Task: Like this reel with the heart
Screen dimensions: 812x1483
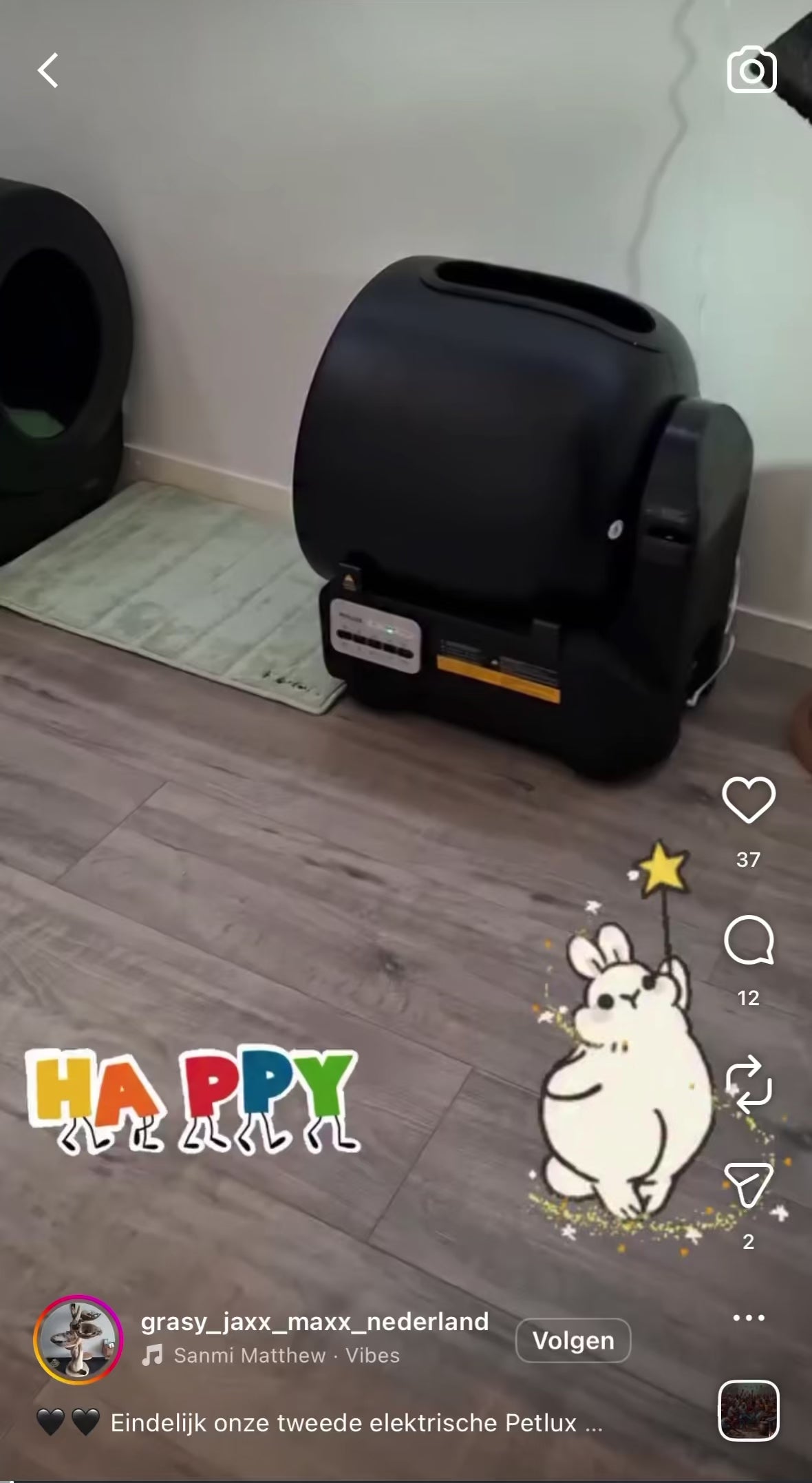Action: [x=748, y=799]
